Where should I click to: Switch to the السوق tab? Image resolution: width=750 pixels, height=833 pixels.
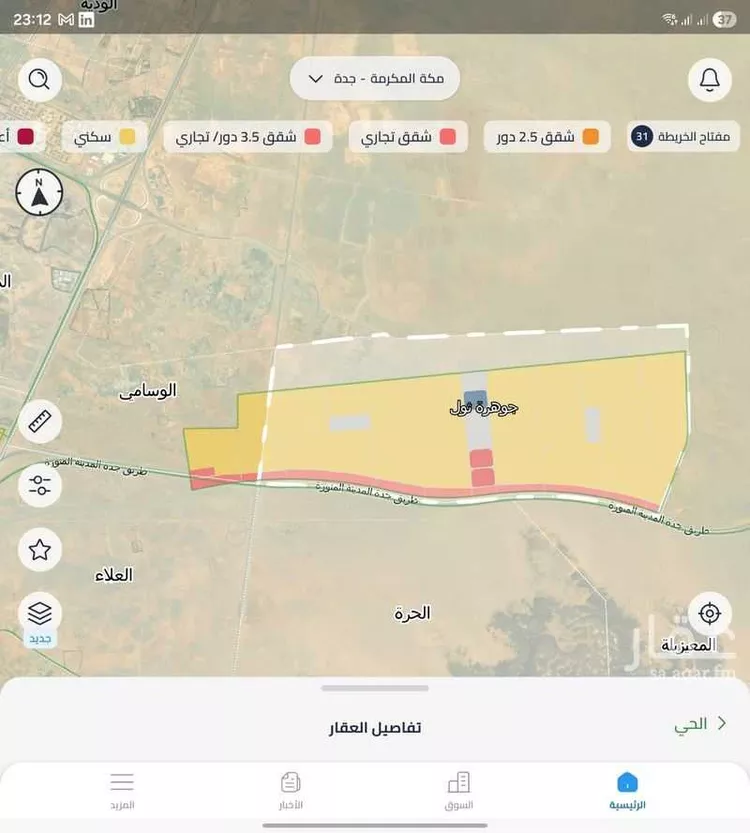pyautogui.click(x=459, y=790)
